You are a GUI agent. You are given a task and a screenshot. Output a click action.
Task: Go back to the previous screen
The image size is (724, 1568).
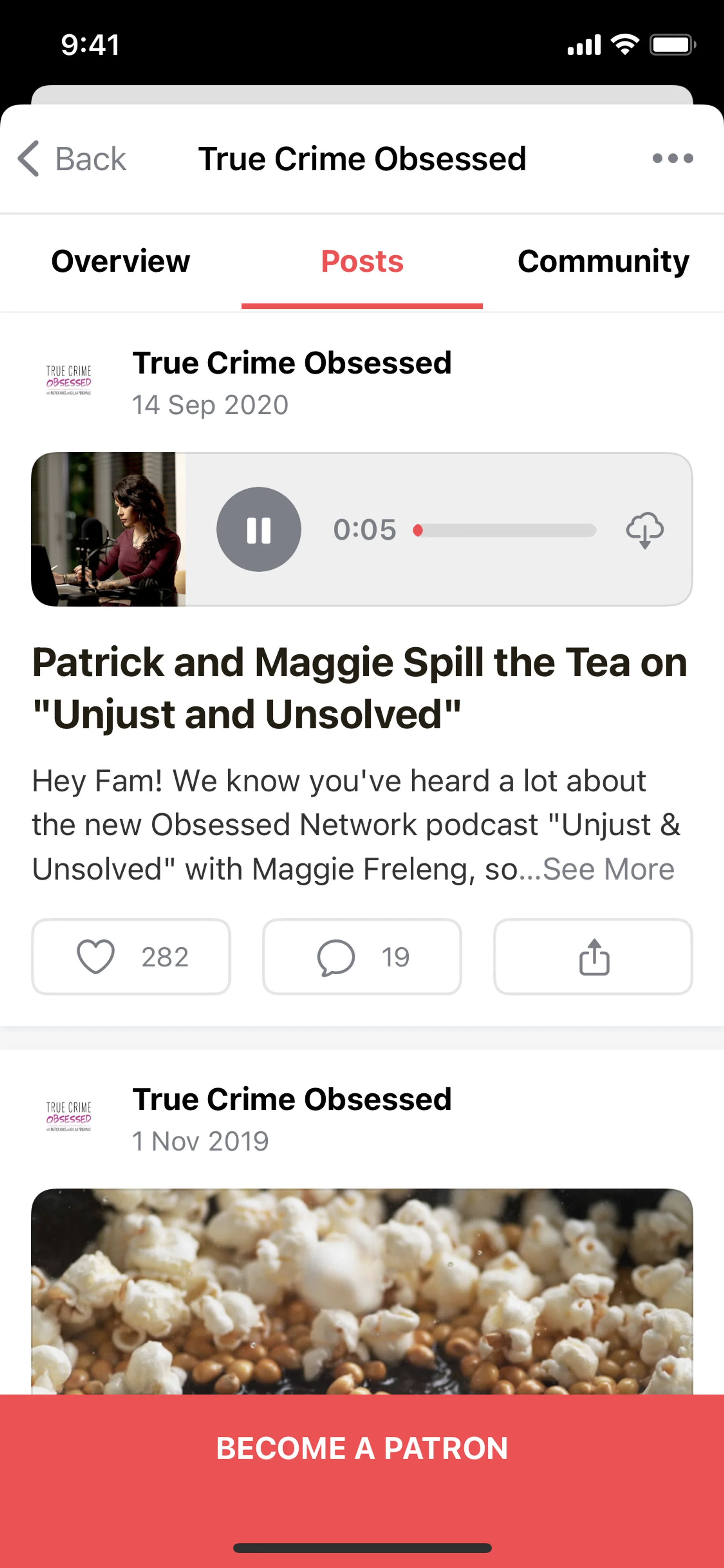tap(72, 159)
